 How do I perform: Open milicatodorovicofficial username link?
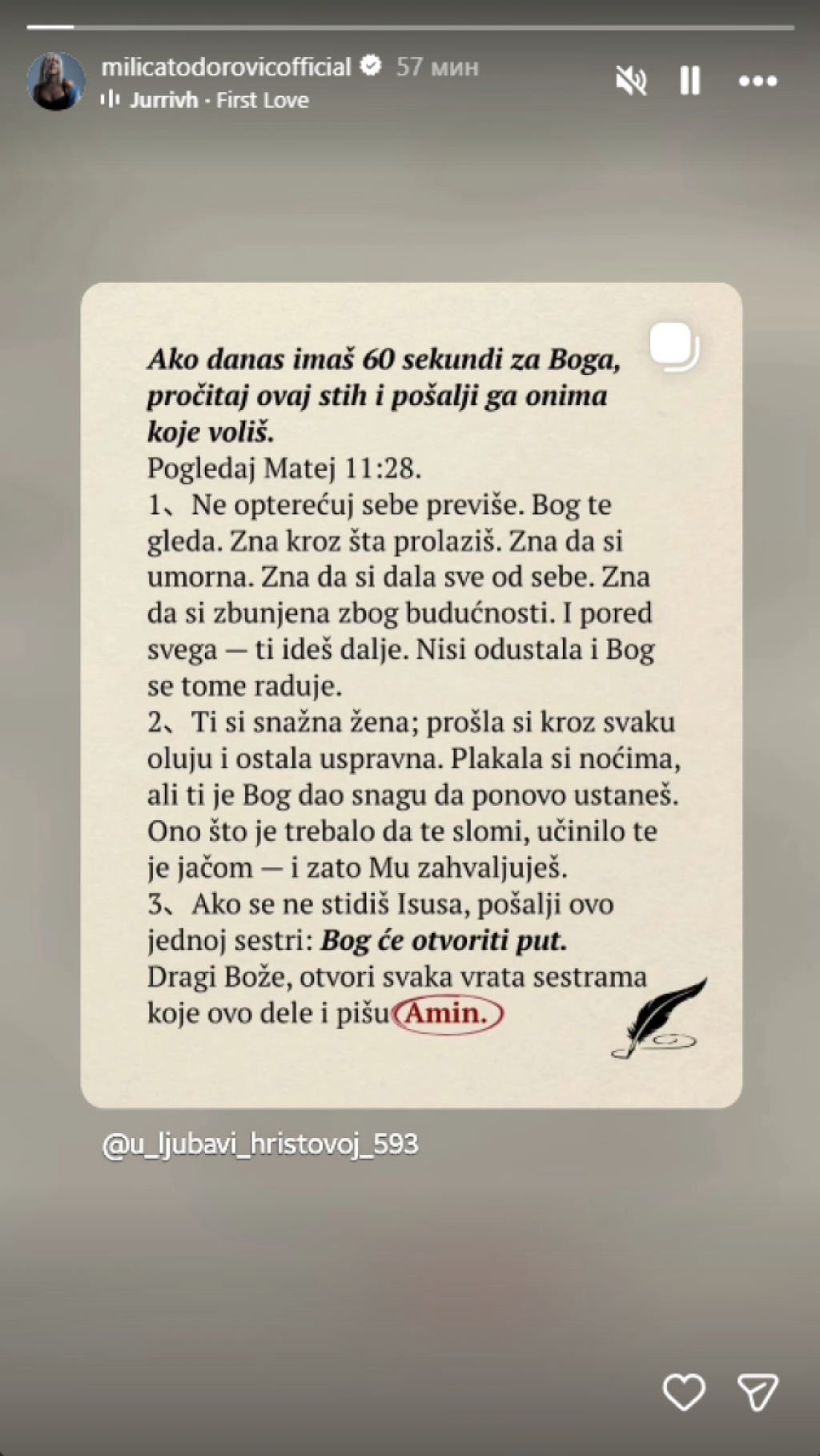[x=226, y=66]
